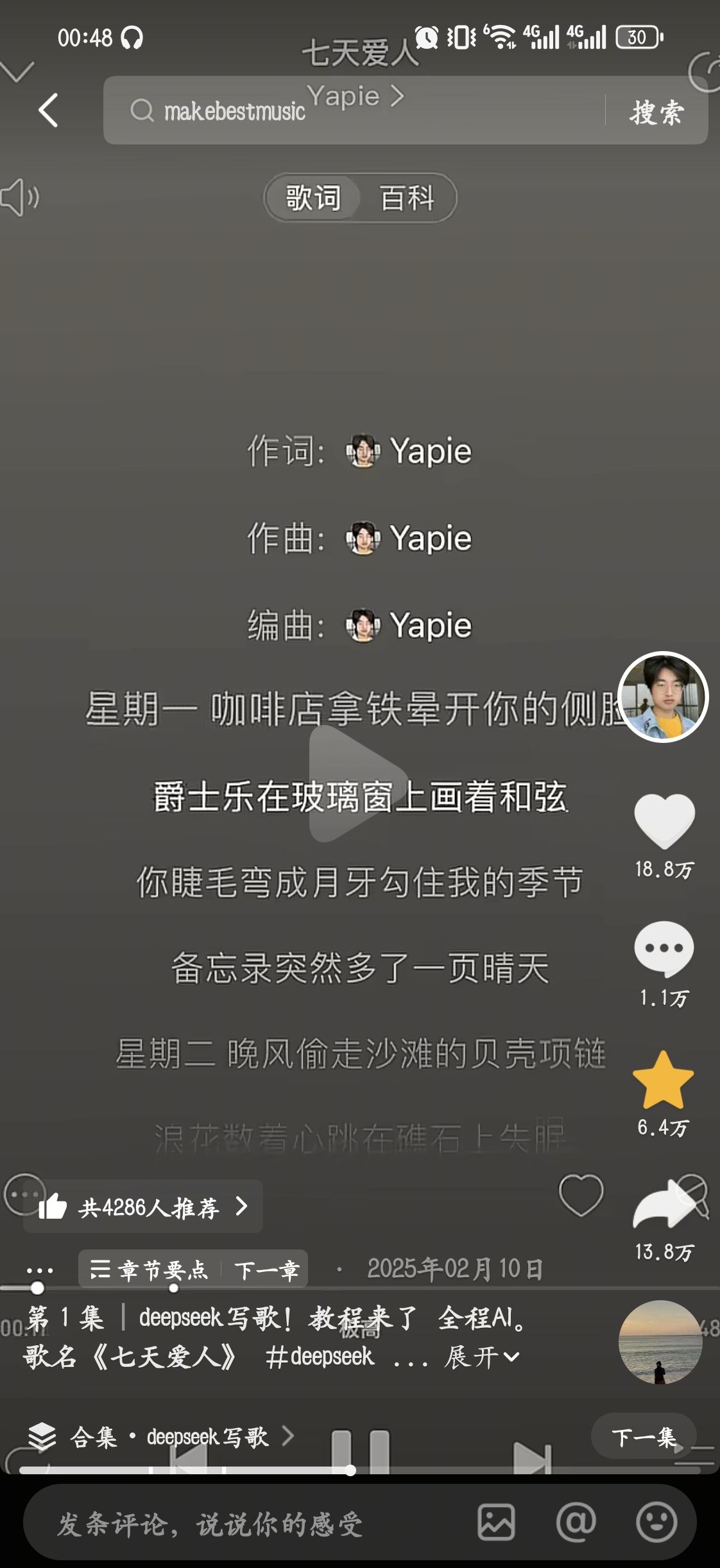Image resolution: width=720 pixels, height=1568 pixels.
Task: Open the emoji picker for comments
Action: point(656,1522)
